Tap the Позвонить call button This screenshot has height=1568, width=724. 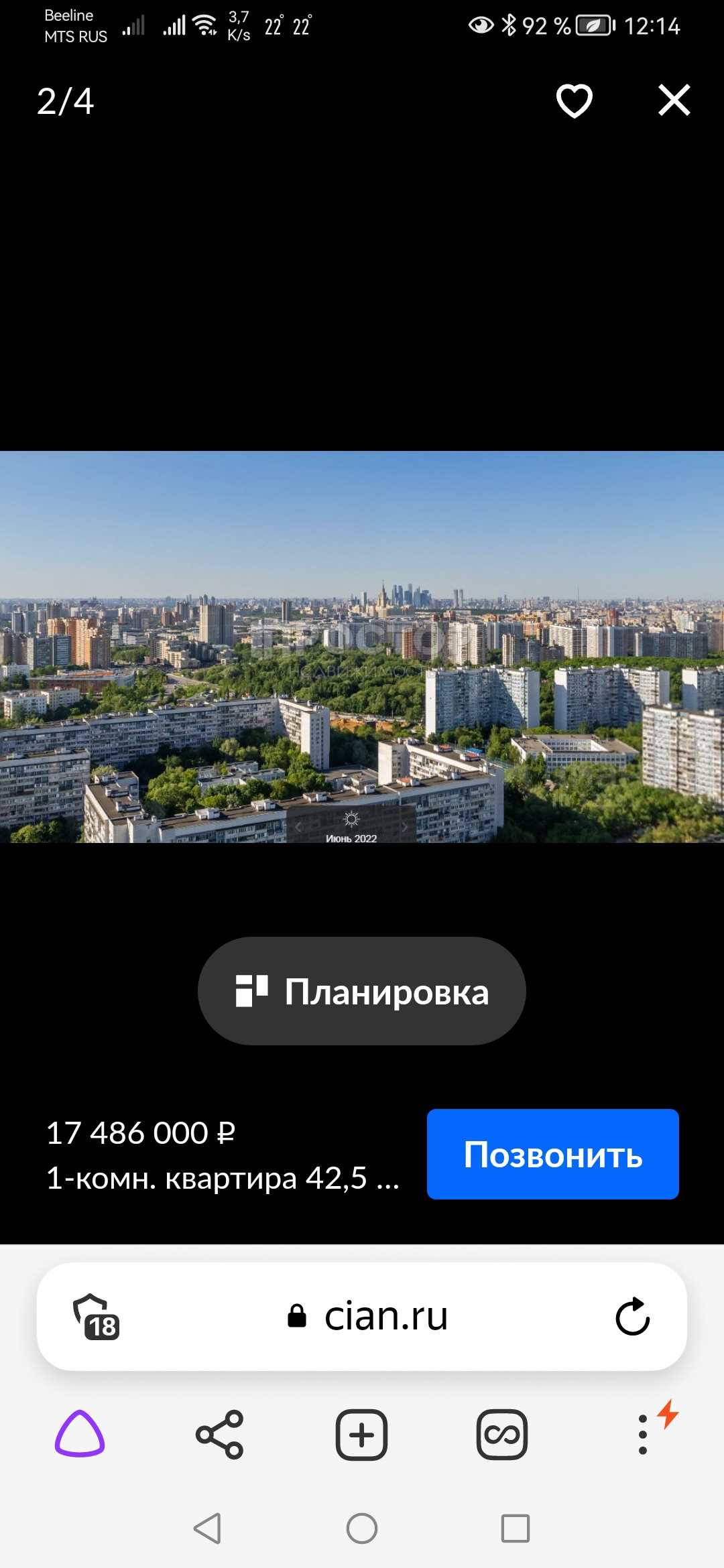[552, 1154]
